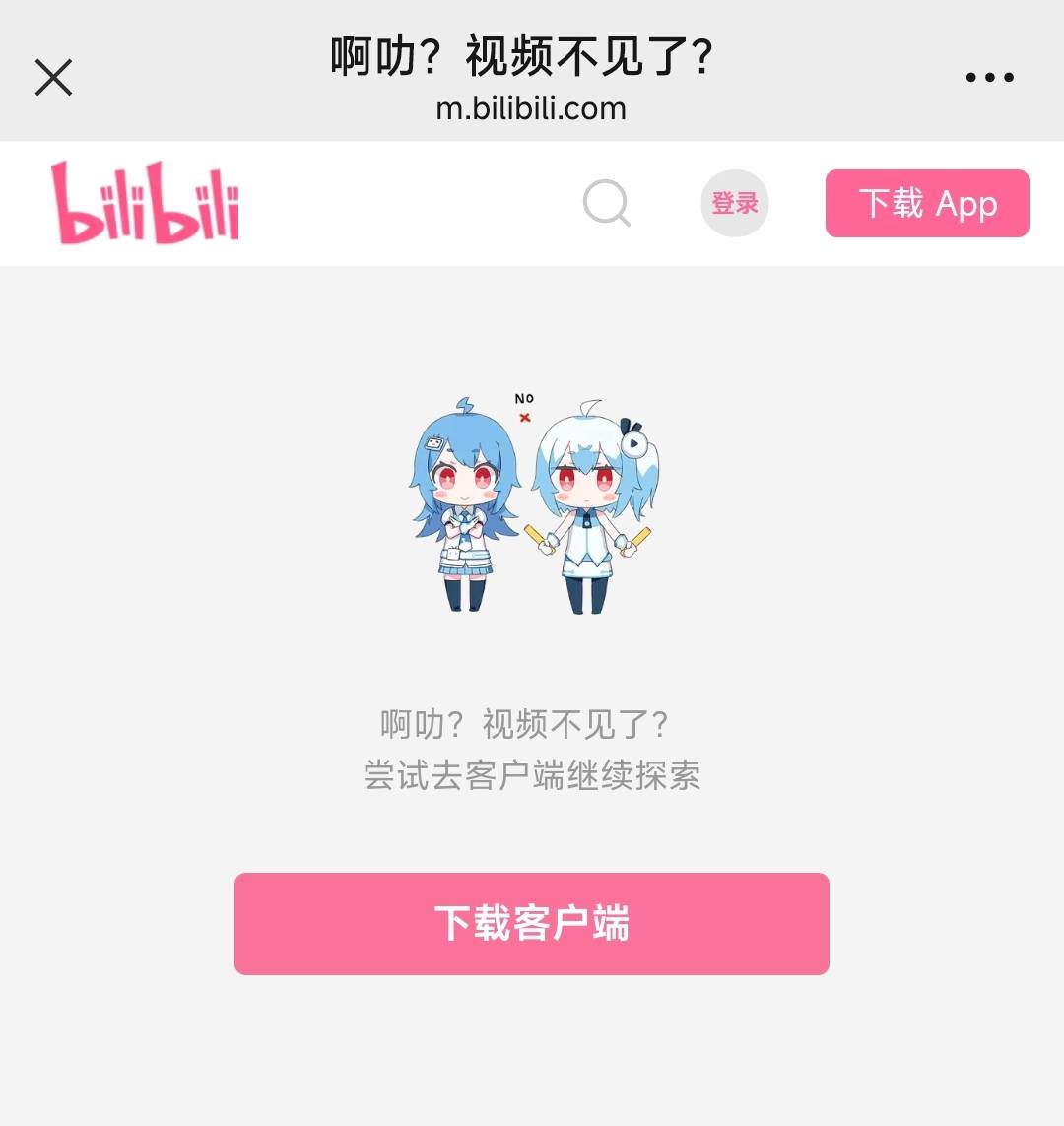The image size is (1064, 1126).
Task: Close the in-app browser page
Action: 54,77
